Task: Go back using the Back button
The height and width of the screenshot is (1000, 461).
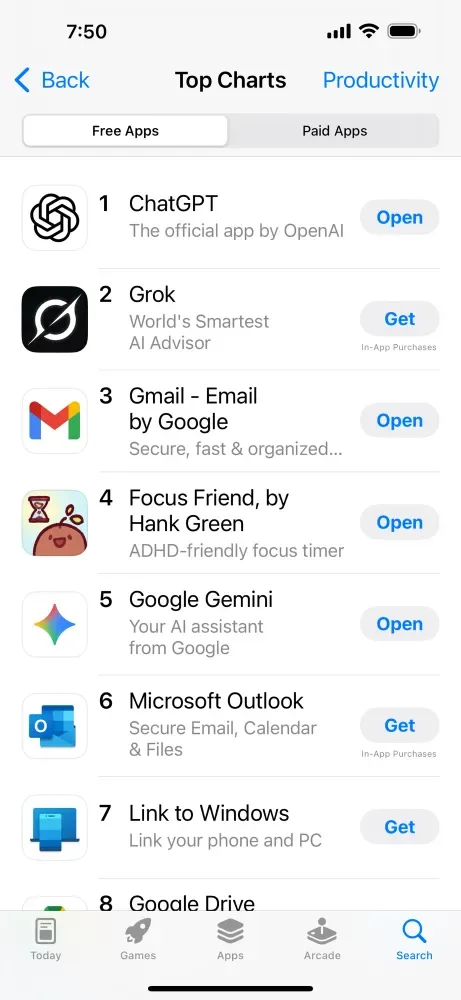Action: [51, 80]
